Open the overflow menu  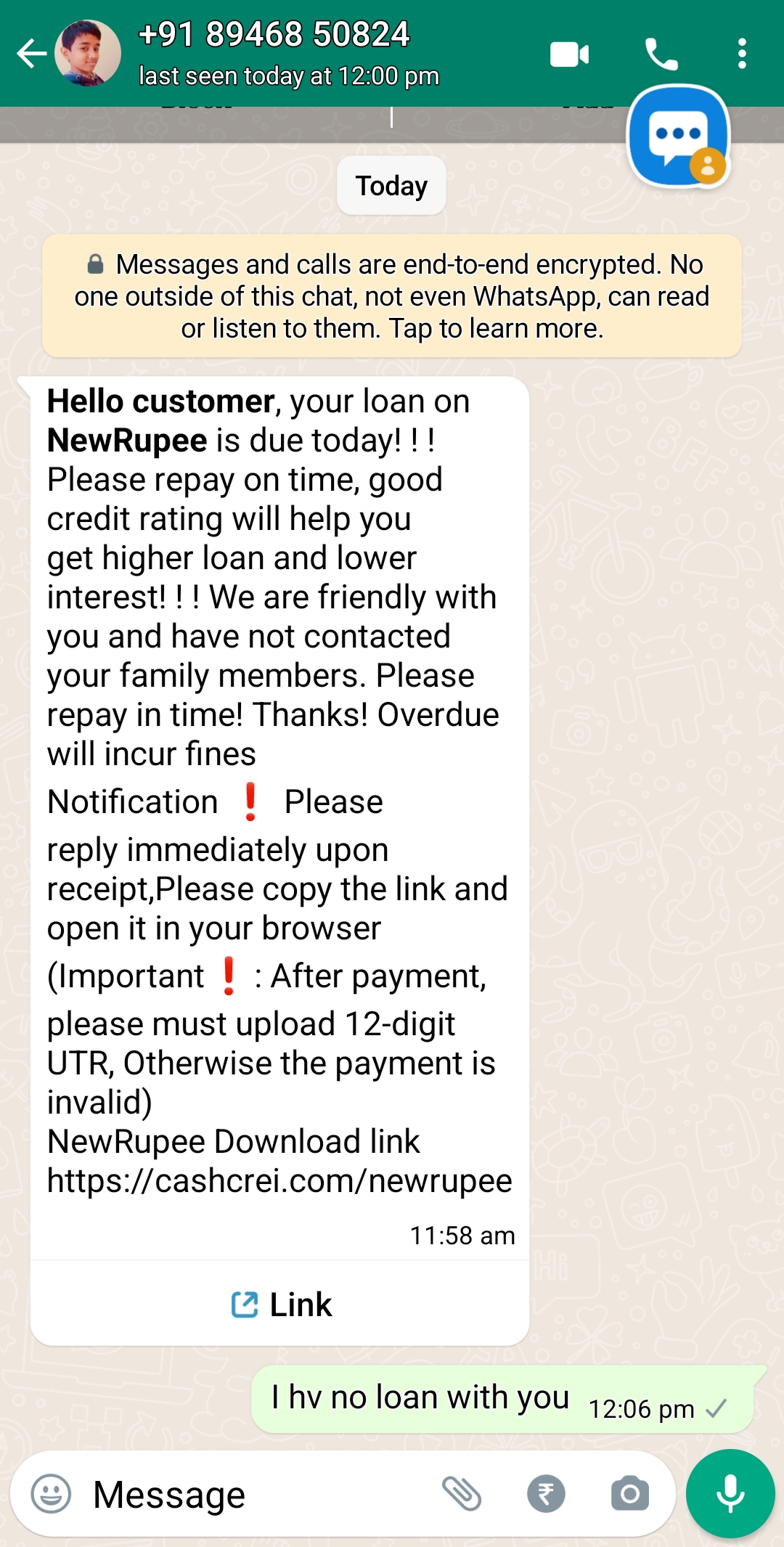click(x=742, y=54)
